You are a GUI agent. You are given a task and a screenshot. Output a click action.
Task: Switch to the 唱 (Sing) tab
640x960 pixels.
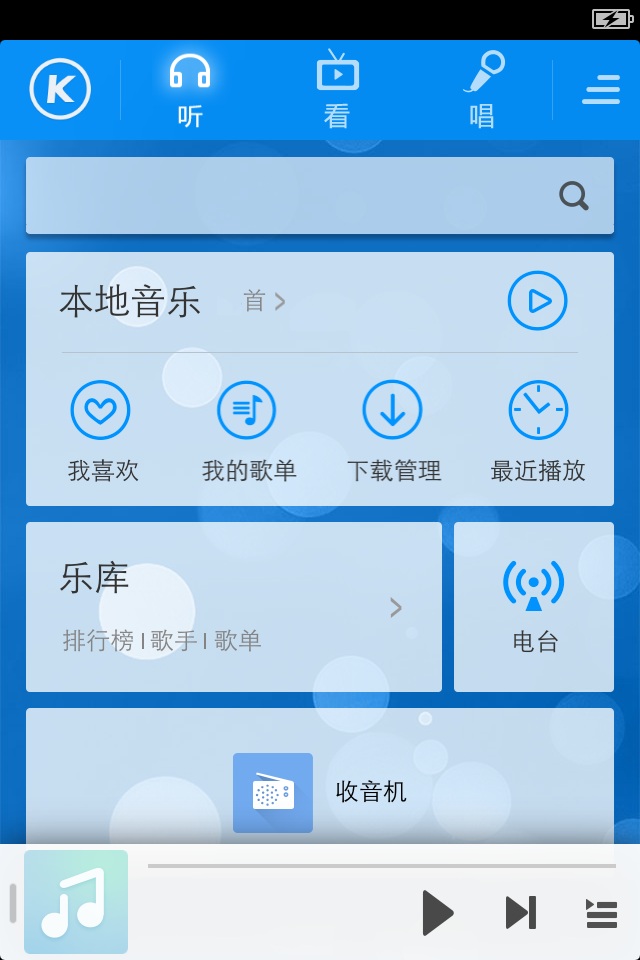(x=484, y=91)
